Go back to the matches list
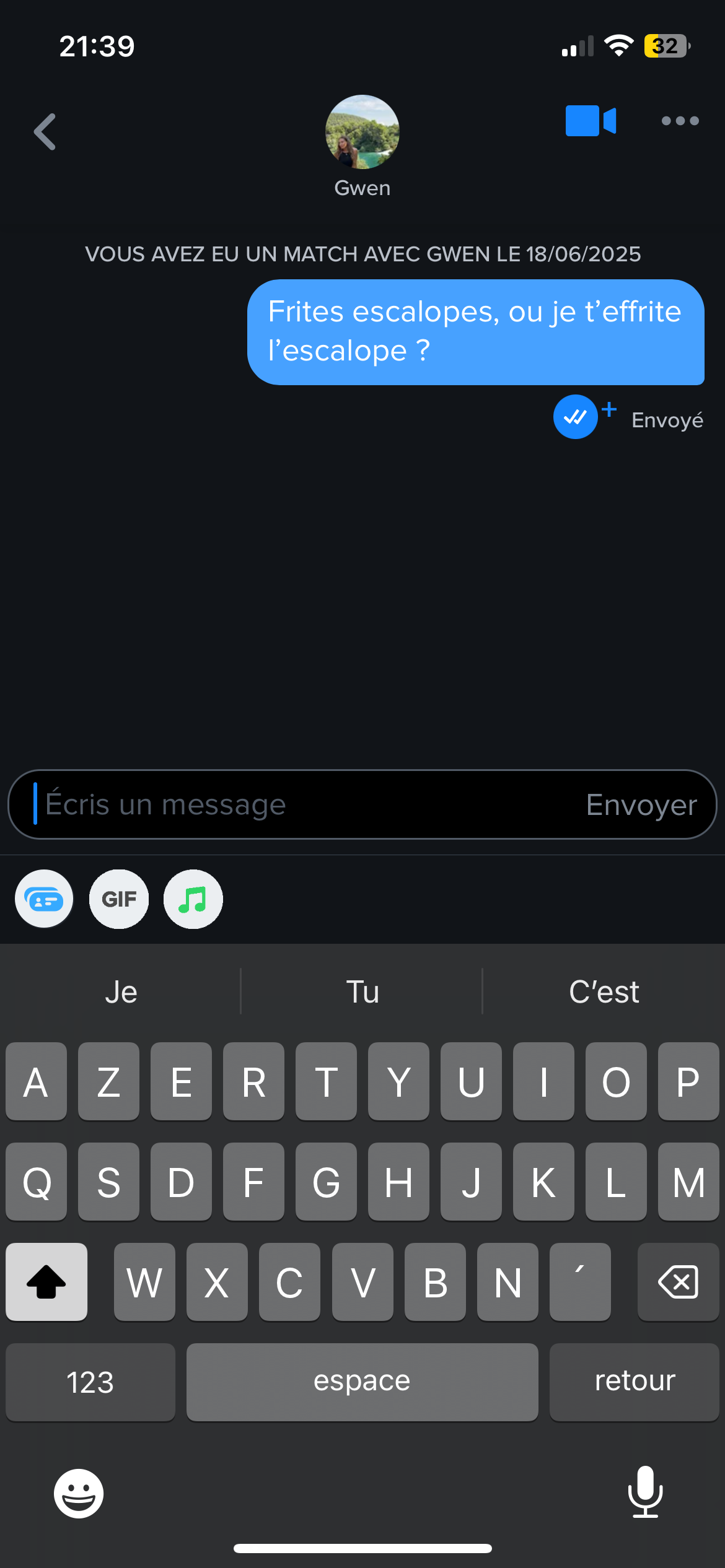This screenshot has width=725, height=1568. click(45, 131)
